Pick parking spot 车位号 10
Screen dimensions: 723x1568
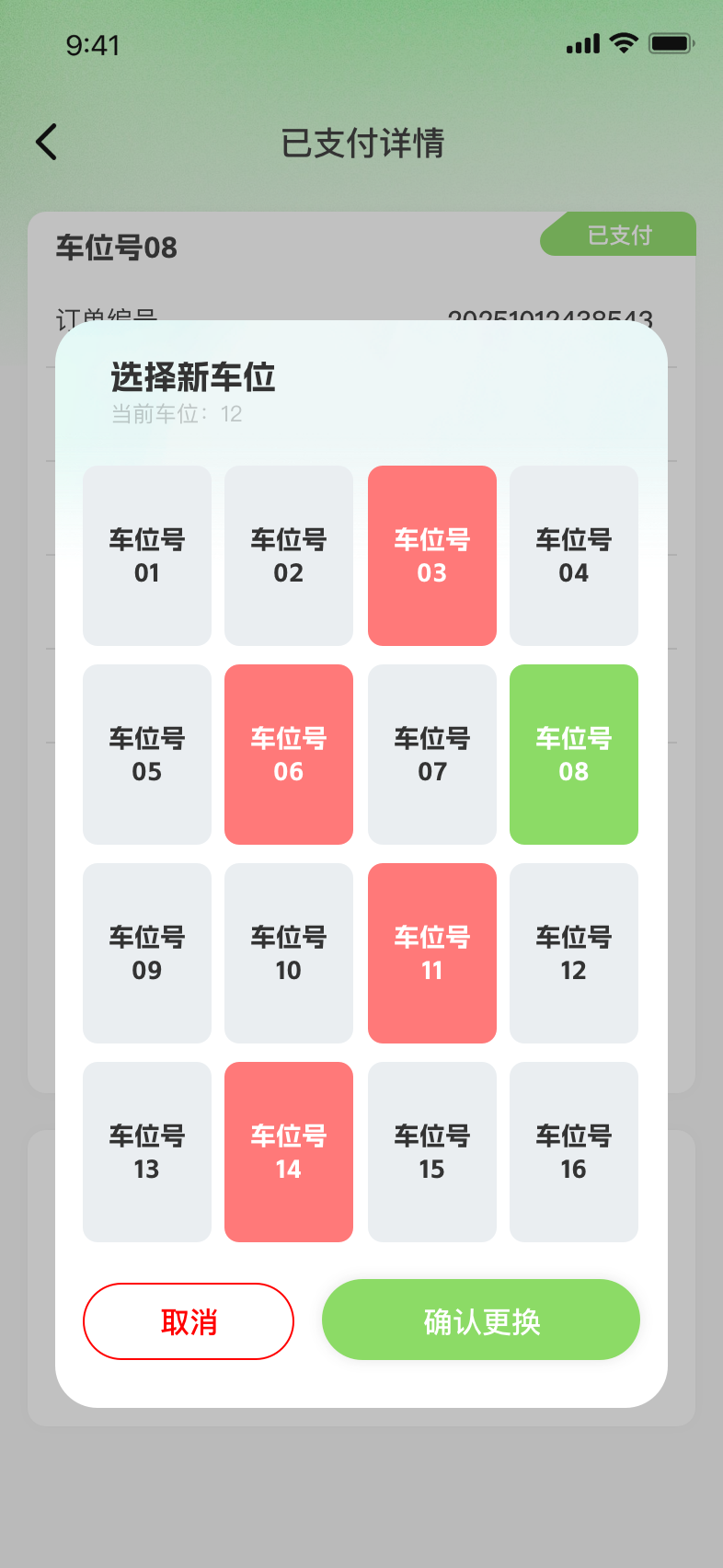point(289,953)
